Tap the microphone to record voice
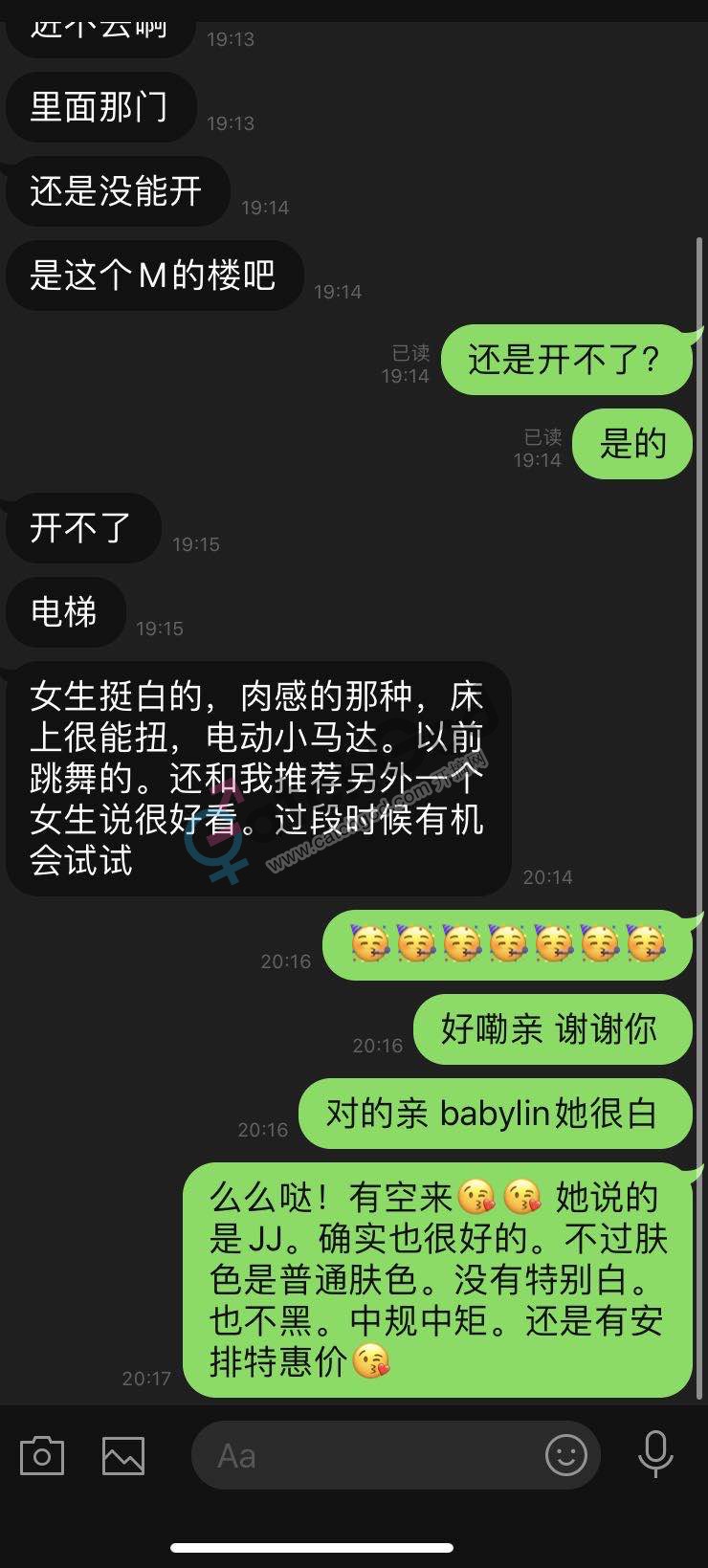 pos(655,1454)
